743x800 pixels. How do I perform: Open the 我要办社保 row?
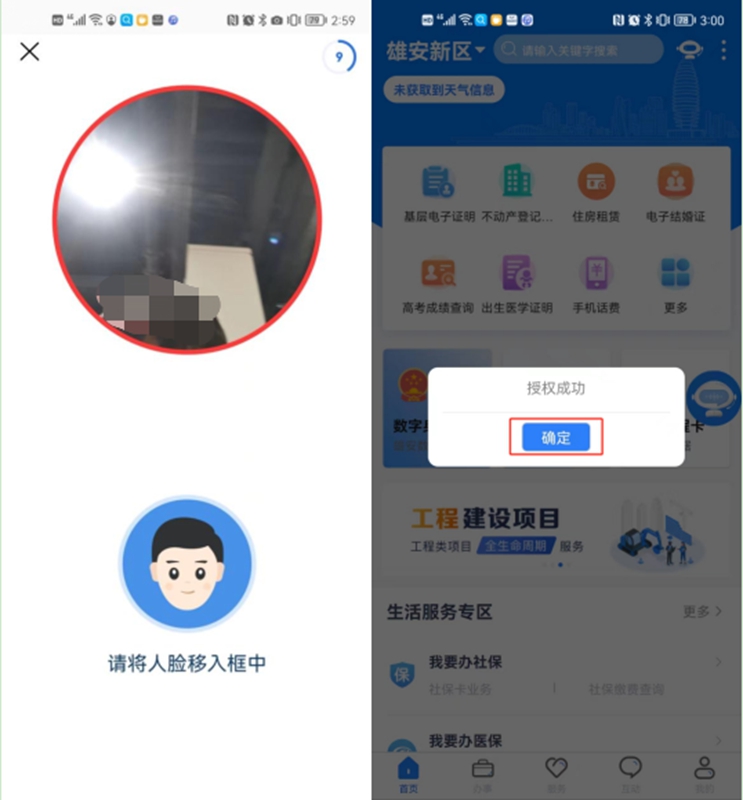tap(556, 674)
